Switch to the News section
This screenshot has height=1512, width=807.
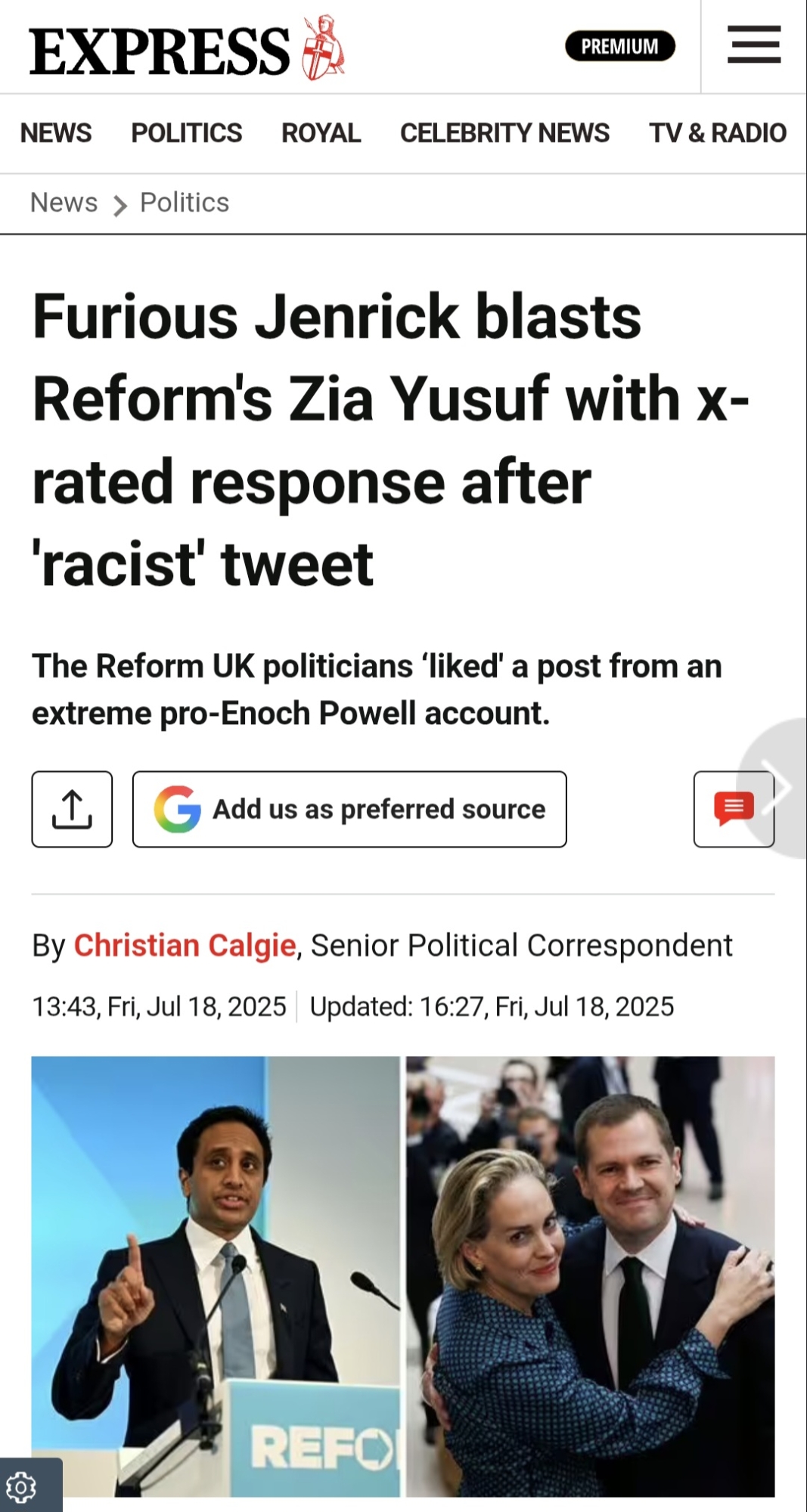[56, 133]
